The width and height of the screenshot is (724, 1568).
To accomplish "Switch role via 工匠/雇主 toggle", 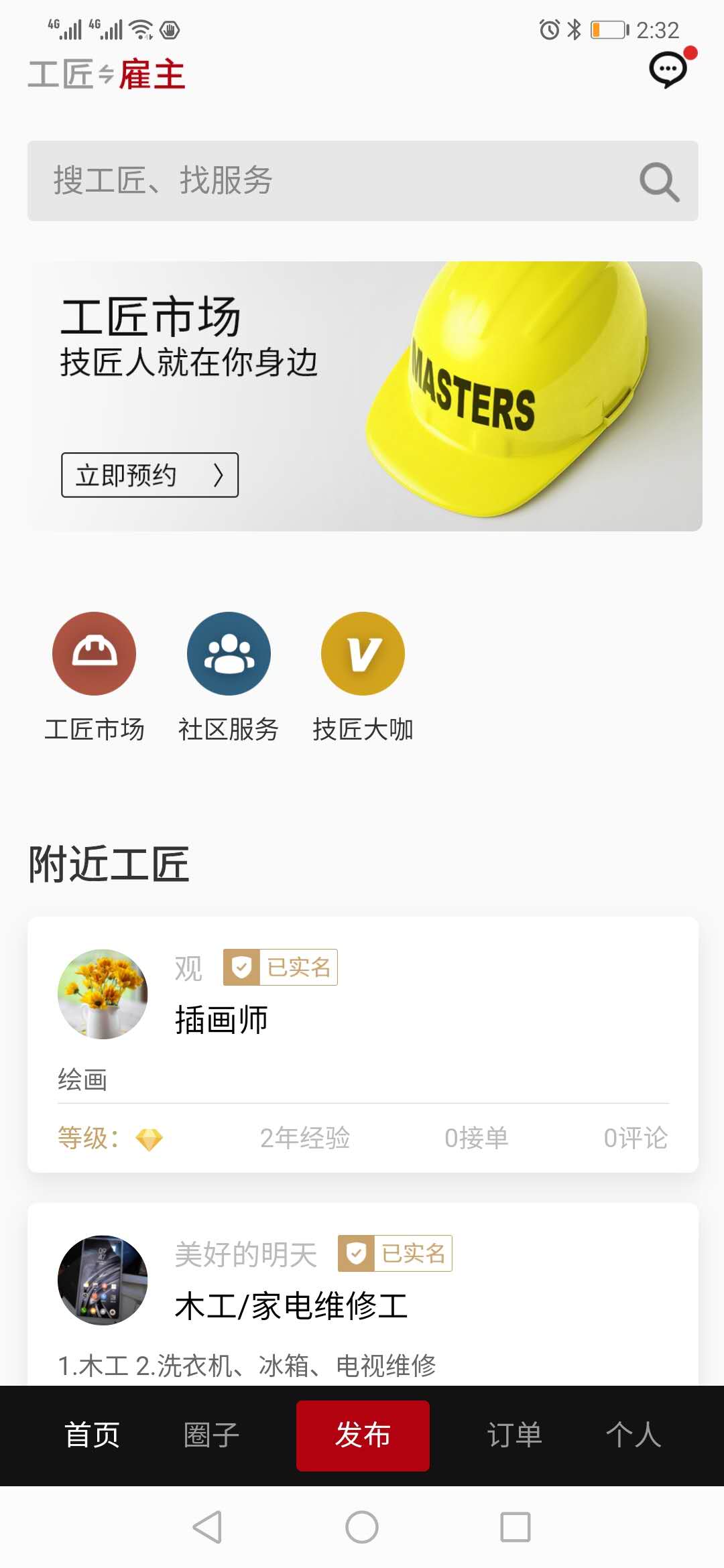I will [x=107, y=74].
